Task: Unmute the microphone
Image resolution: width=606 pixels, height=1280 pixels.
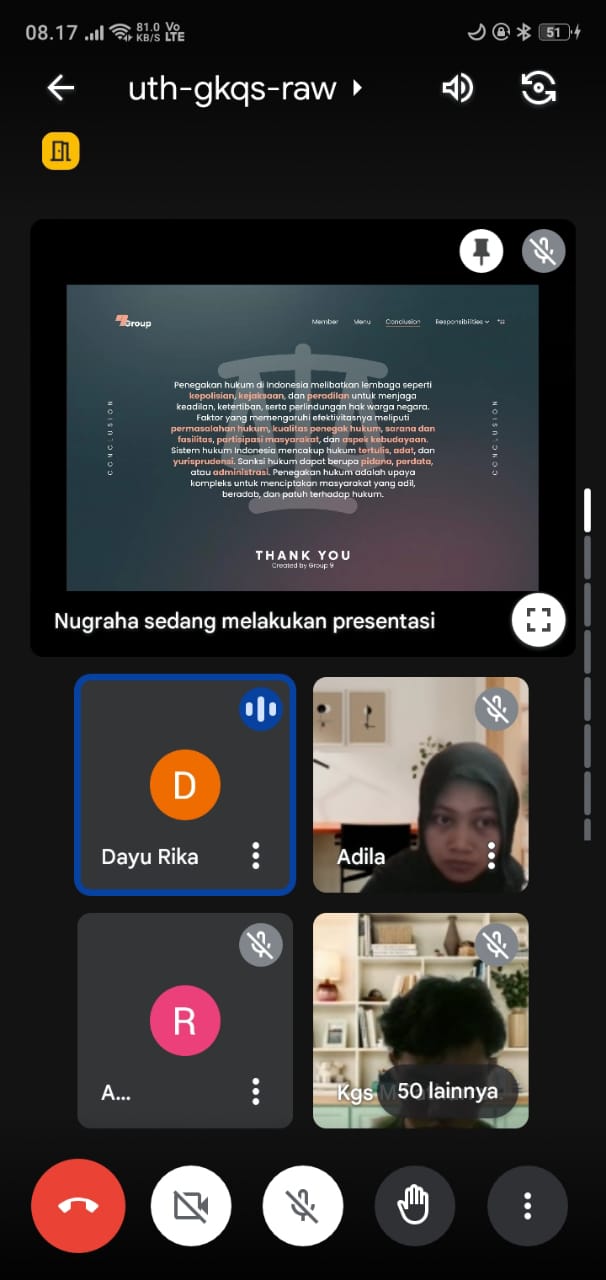Action: [303, 1206]
